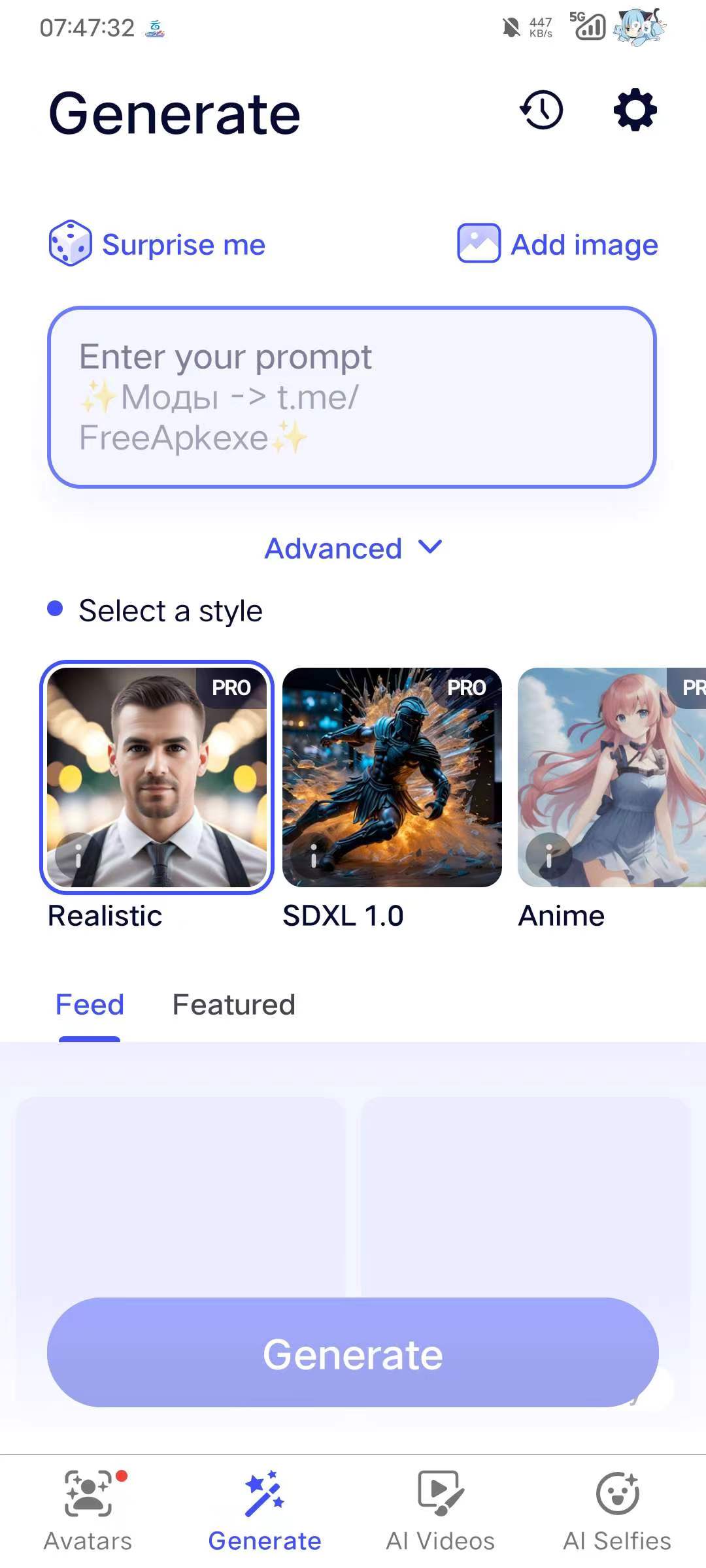
Task: Select Generate in the bottom navigation
Action: click(x=265, y=1511)
